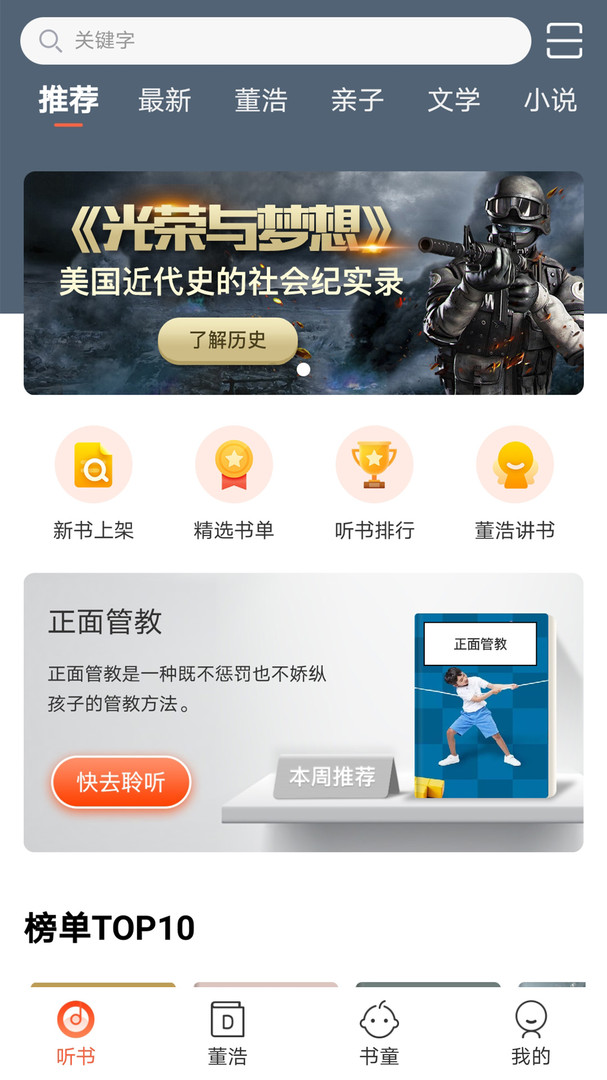Switch to the 董浩 top tab
Image resolution: width=607 pixels, height=1080 pixels.
point(261,101)
